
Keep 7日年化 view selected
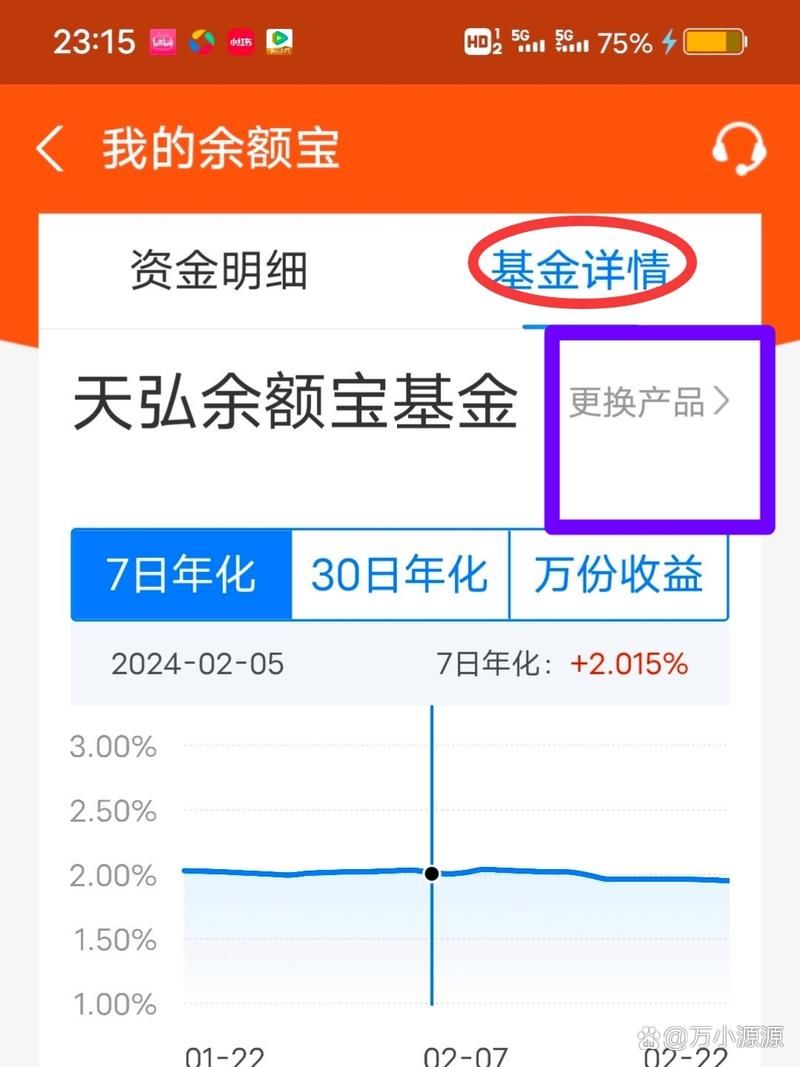(x=182, y=574)
